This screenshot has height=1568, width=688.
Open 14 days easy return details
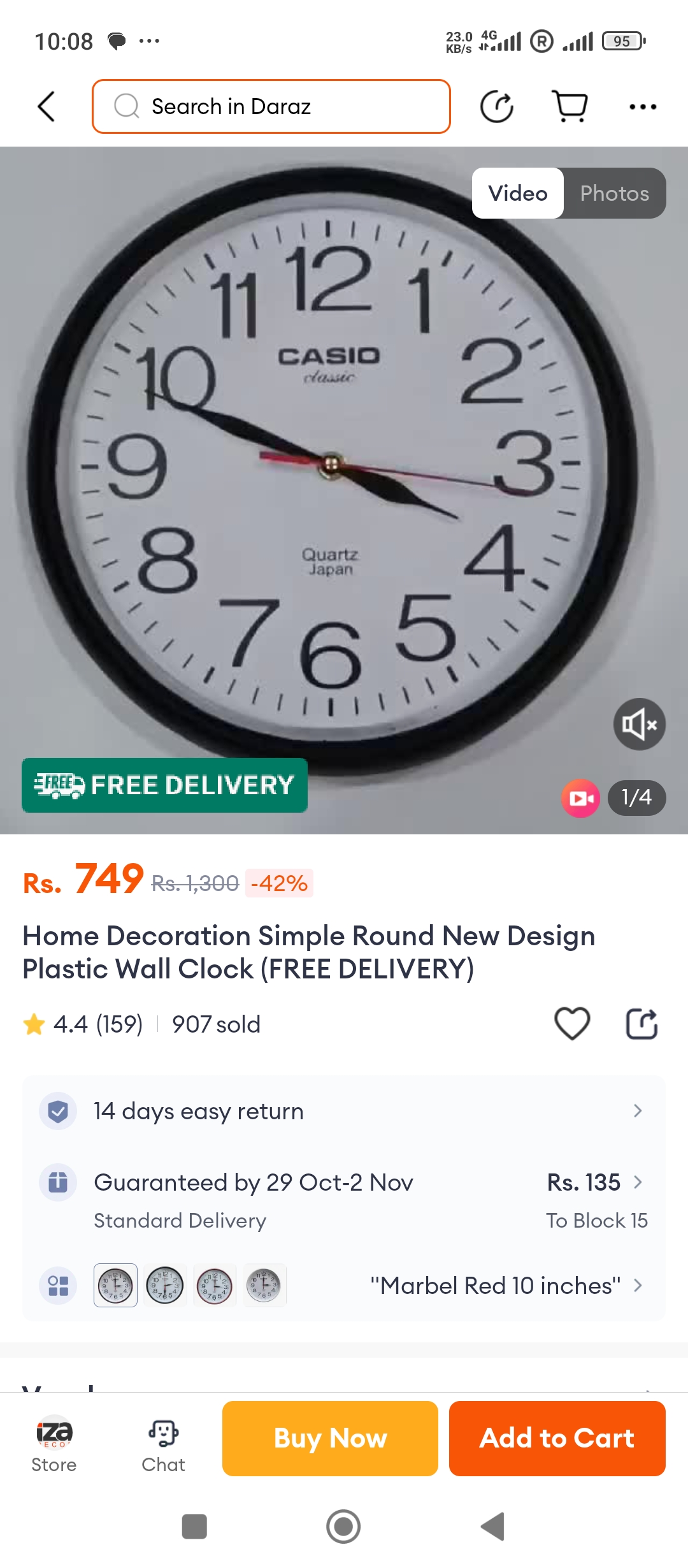[x=344, y=1111]
